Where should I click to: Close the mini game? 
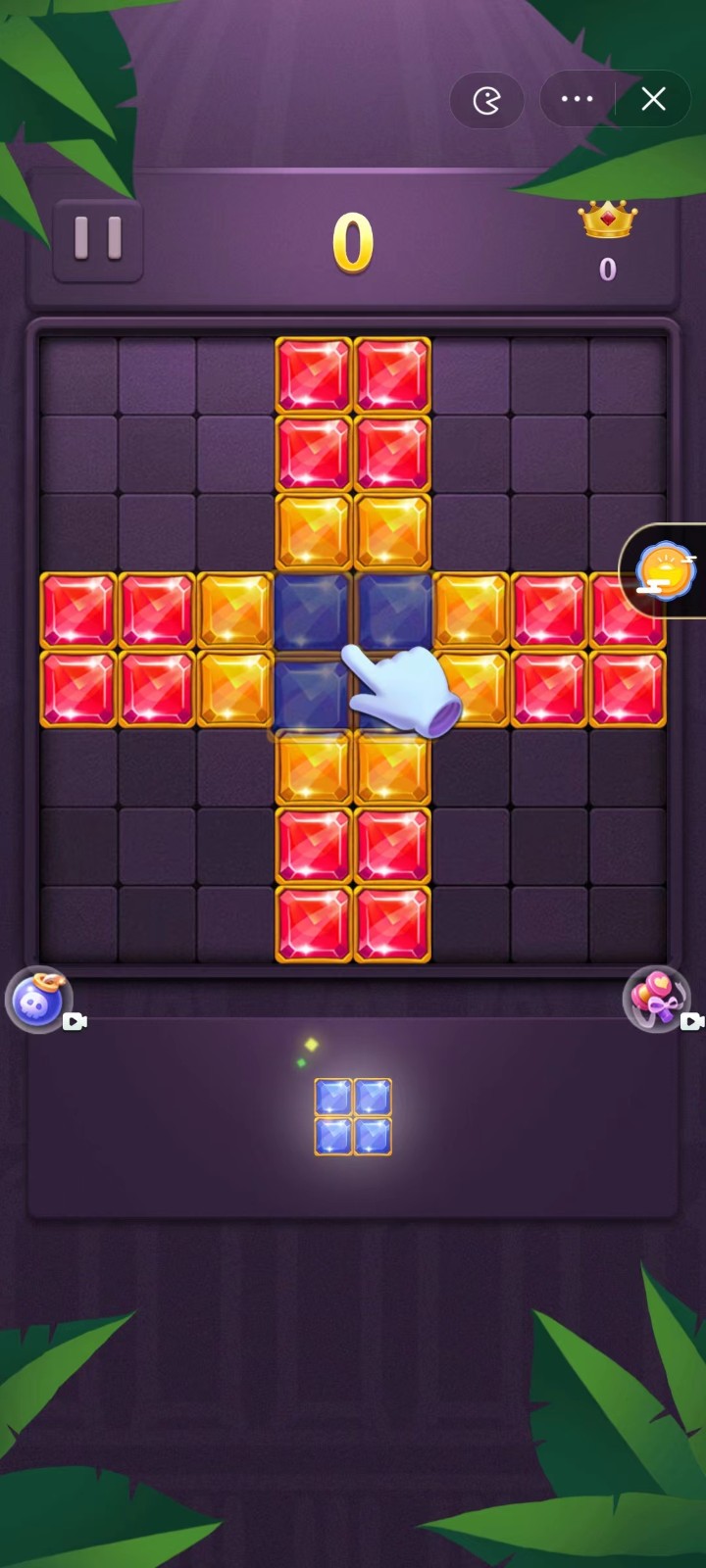[x=653, y=99]
